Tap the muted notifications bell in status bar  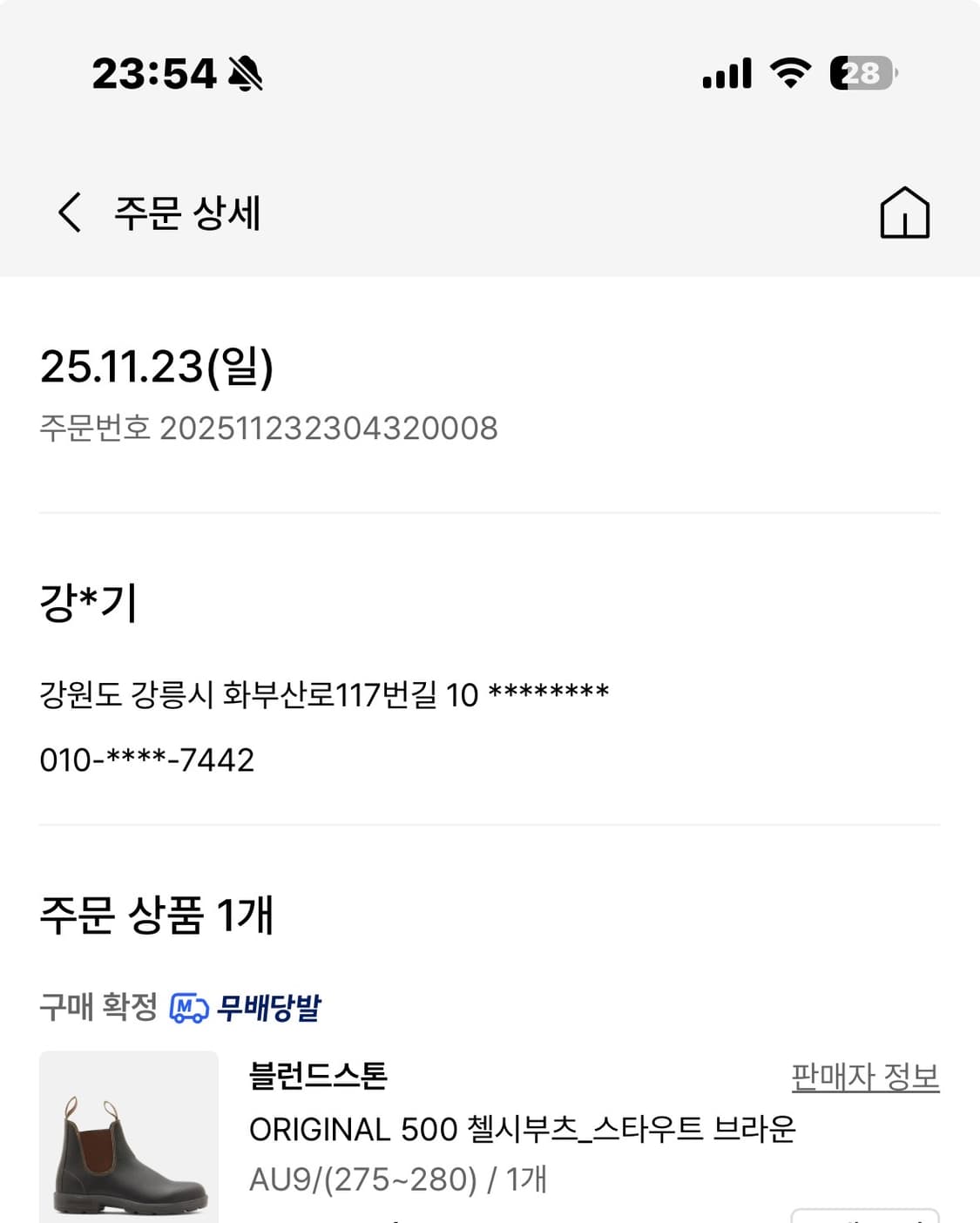(247, 73)
